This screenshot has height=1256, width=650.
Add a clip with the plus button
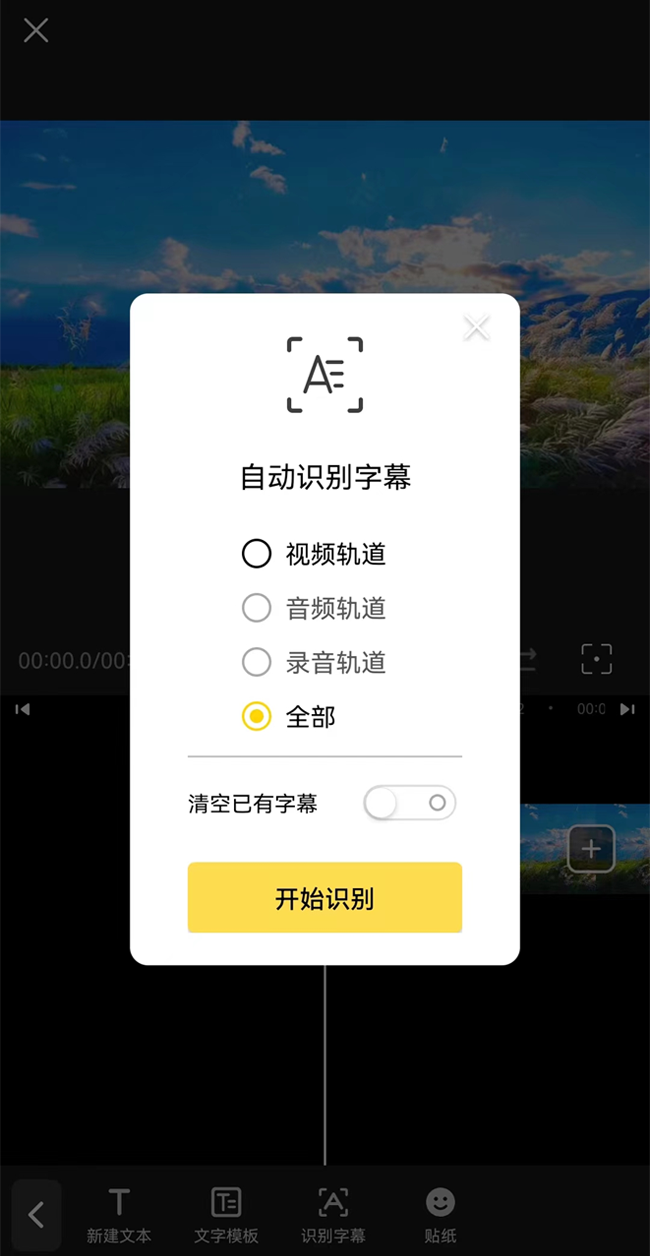pyautogui.click(x=591, y=850)
